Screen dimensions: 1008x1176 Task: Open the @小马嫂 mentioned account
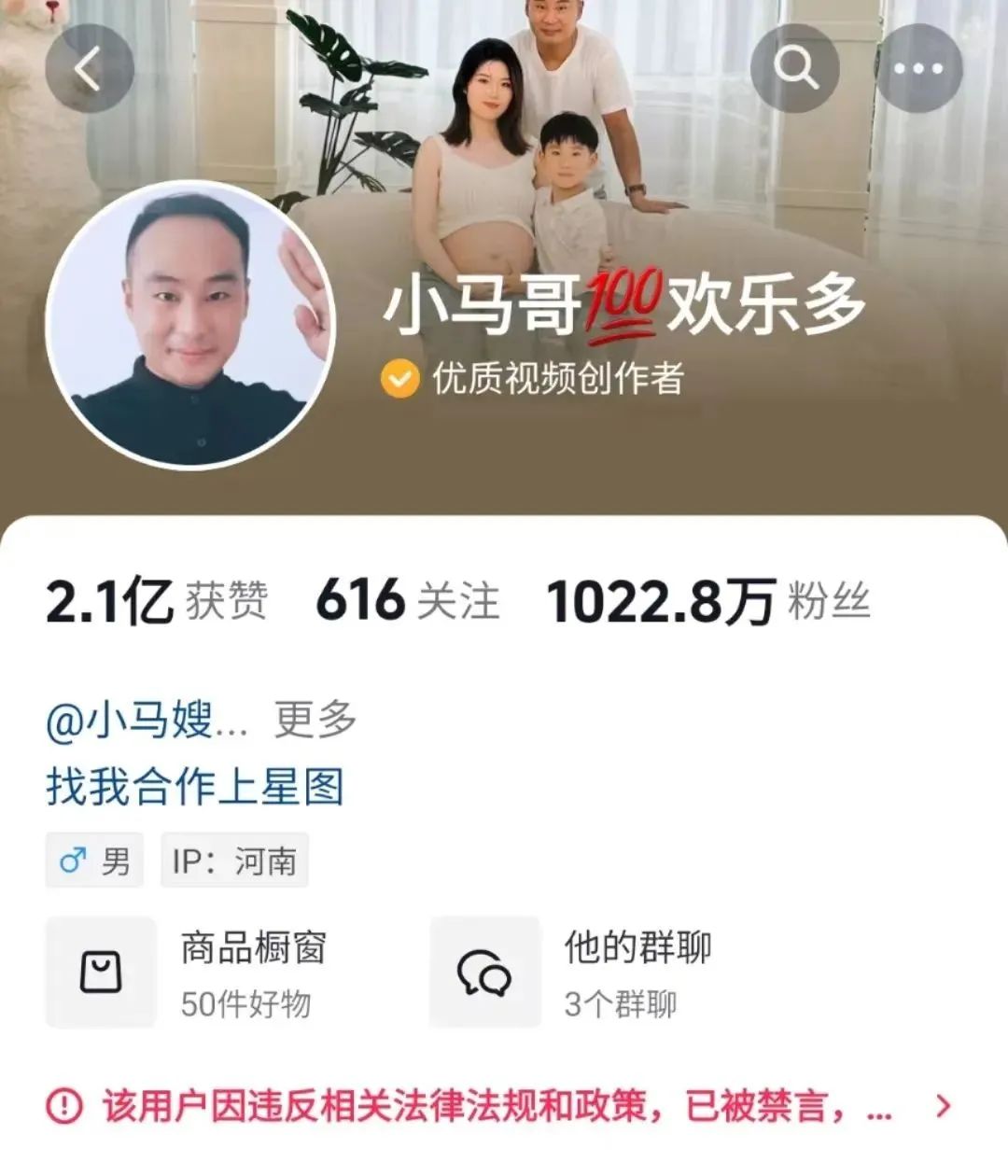coord(147,721)
